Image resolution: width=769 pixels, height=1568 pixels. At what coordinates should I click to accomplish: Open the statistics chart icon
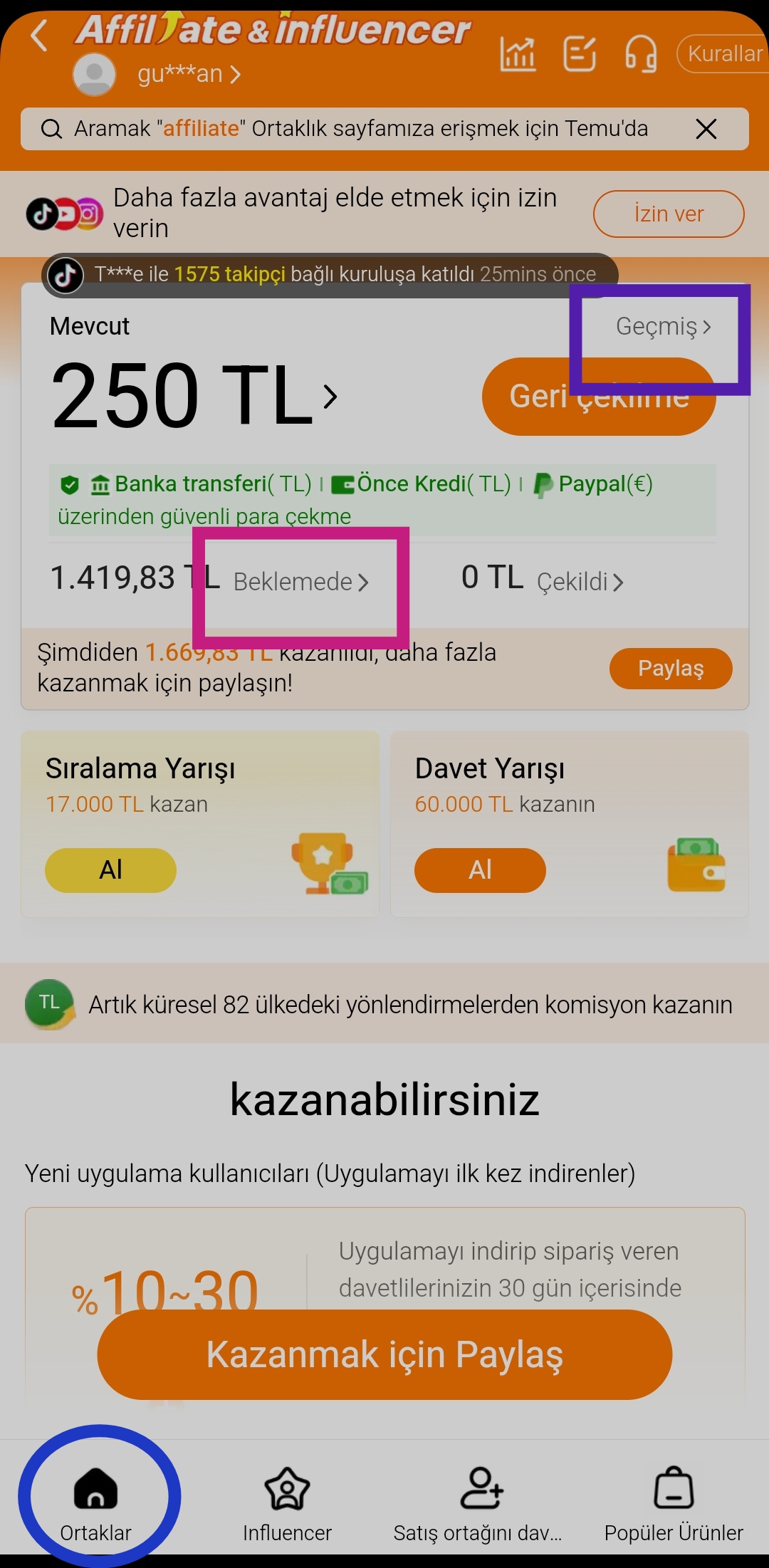[518, 53]
